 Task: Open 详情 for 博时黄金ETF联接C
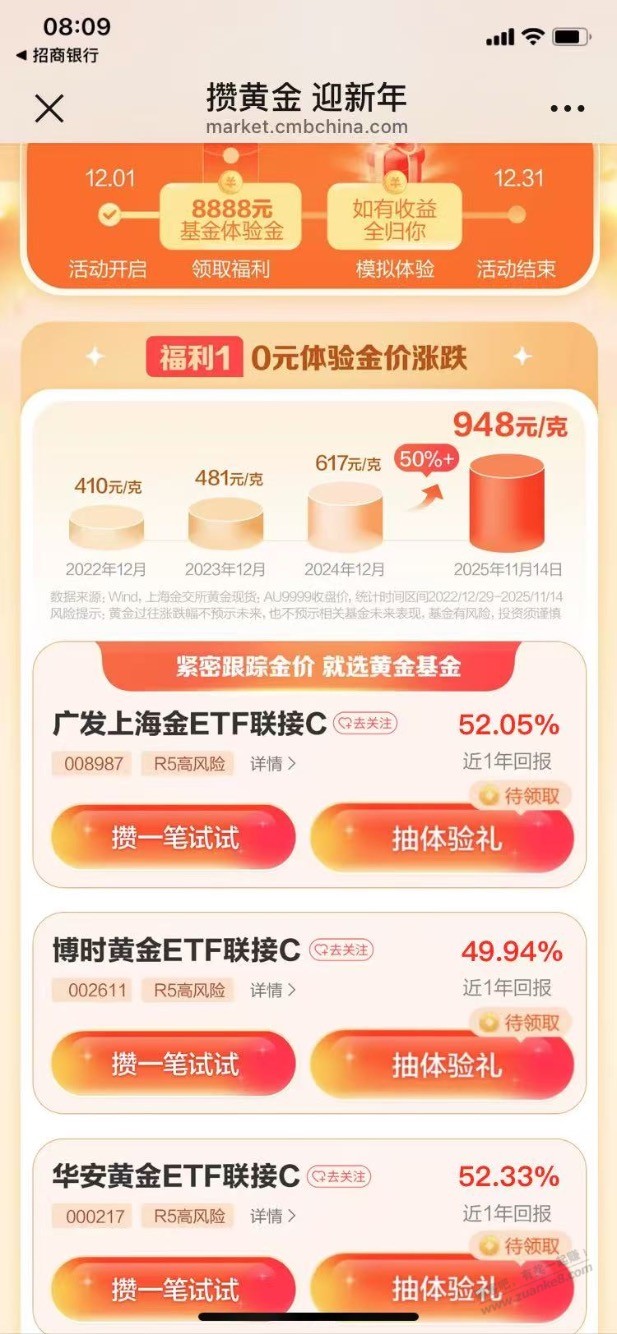click(273, 990)
